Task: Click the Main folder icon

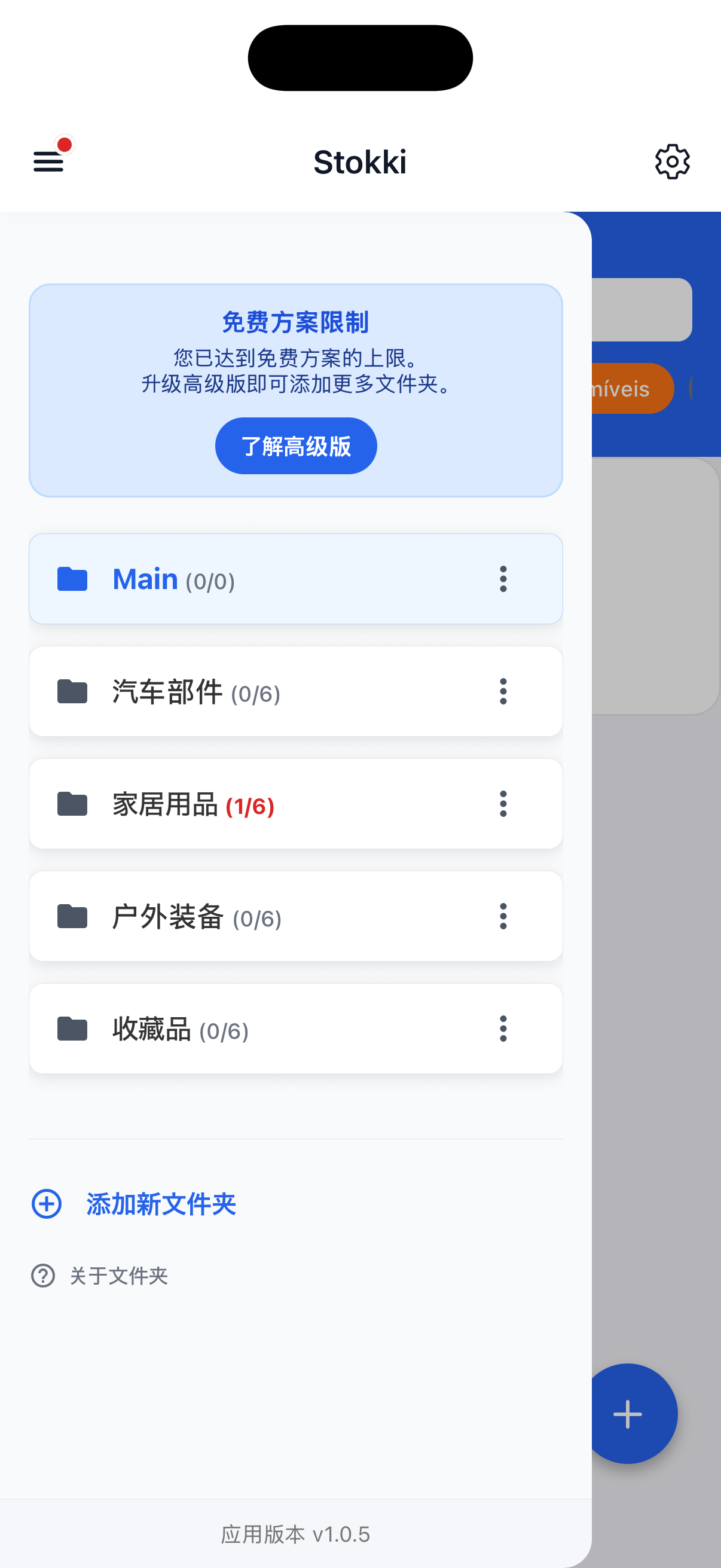Action: 72,578
